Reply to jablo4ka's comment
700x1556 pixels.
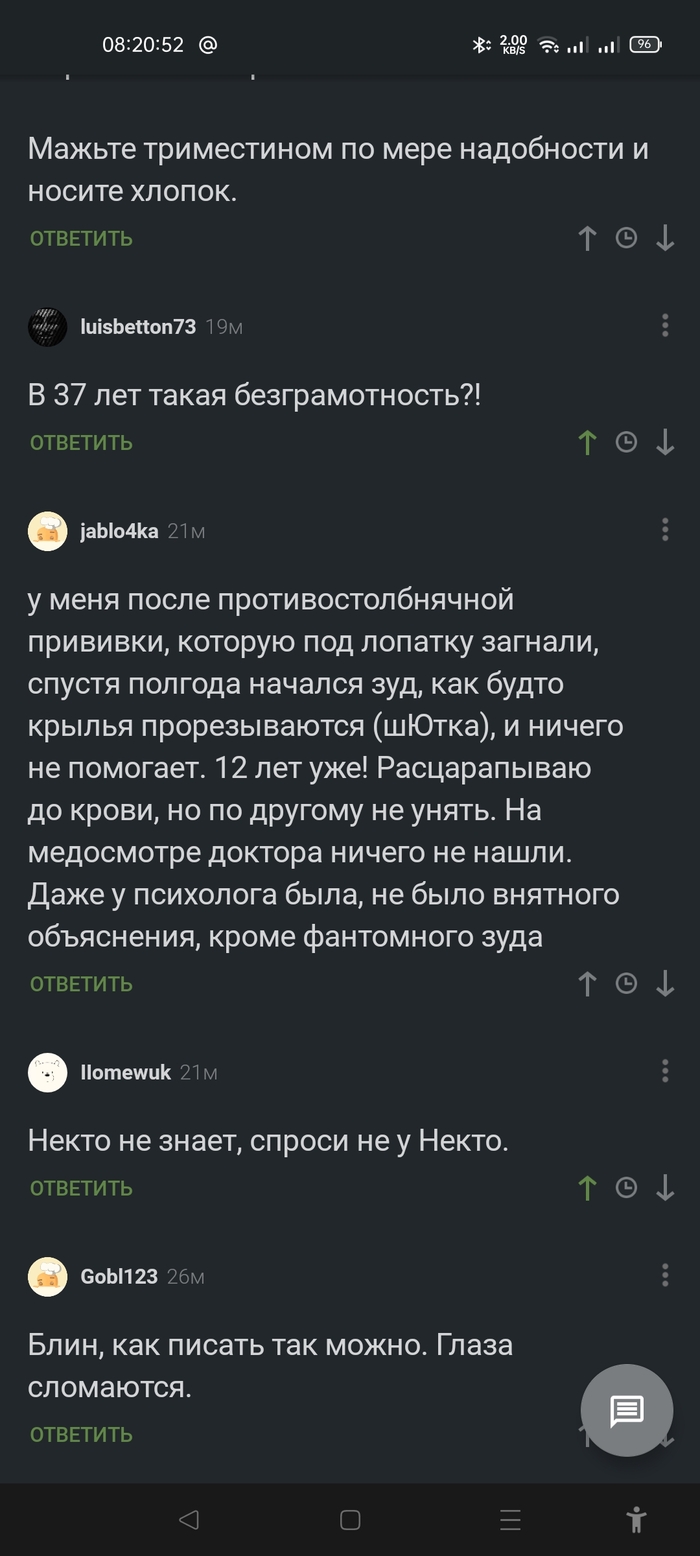81,984
